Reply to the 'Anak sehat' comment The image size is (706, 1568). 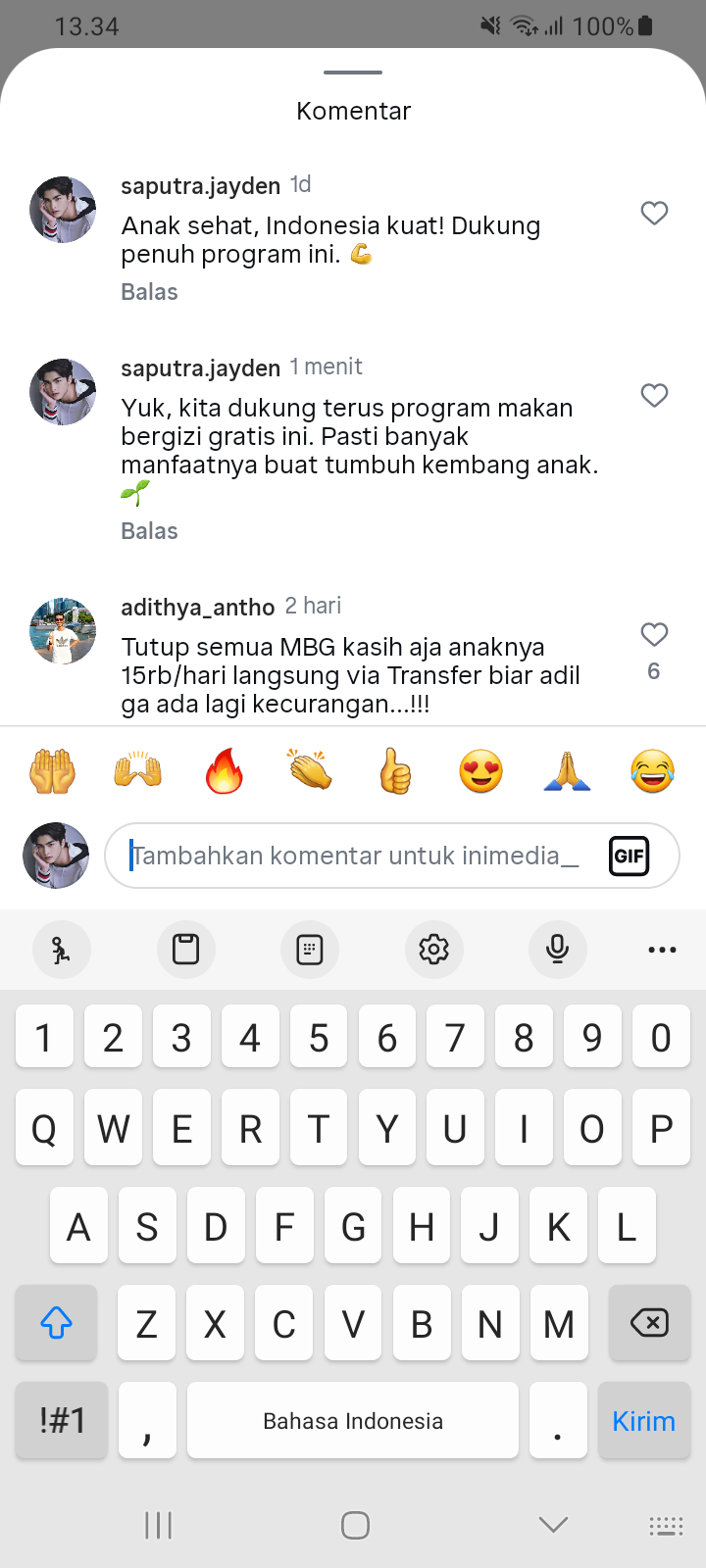(149, 292)
